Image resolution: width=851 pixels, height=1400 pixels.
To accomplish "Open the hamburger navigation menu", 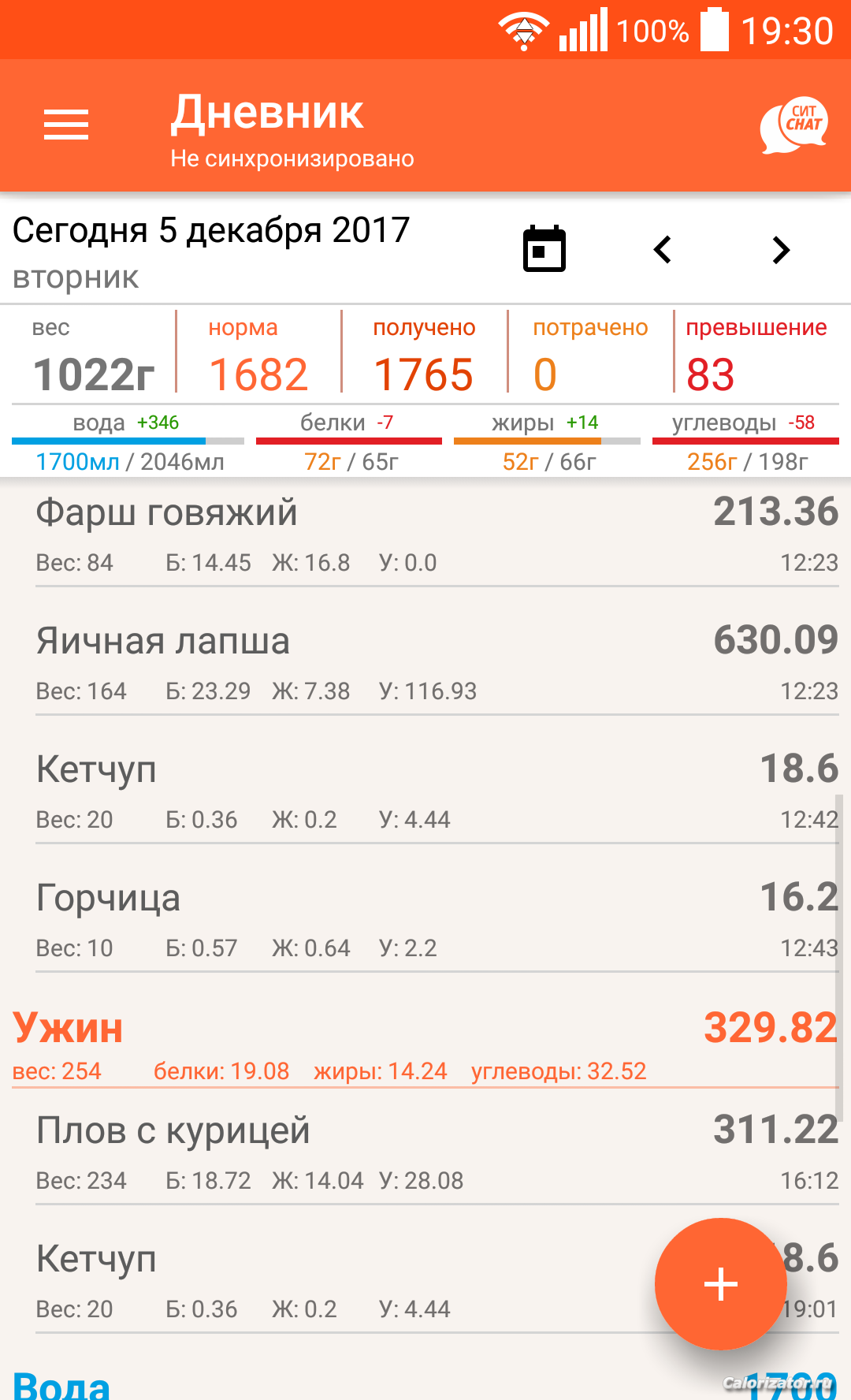I will [66, 125].
